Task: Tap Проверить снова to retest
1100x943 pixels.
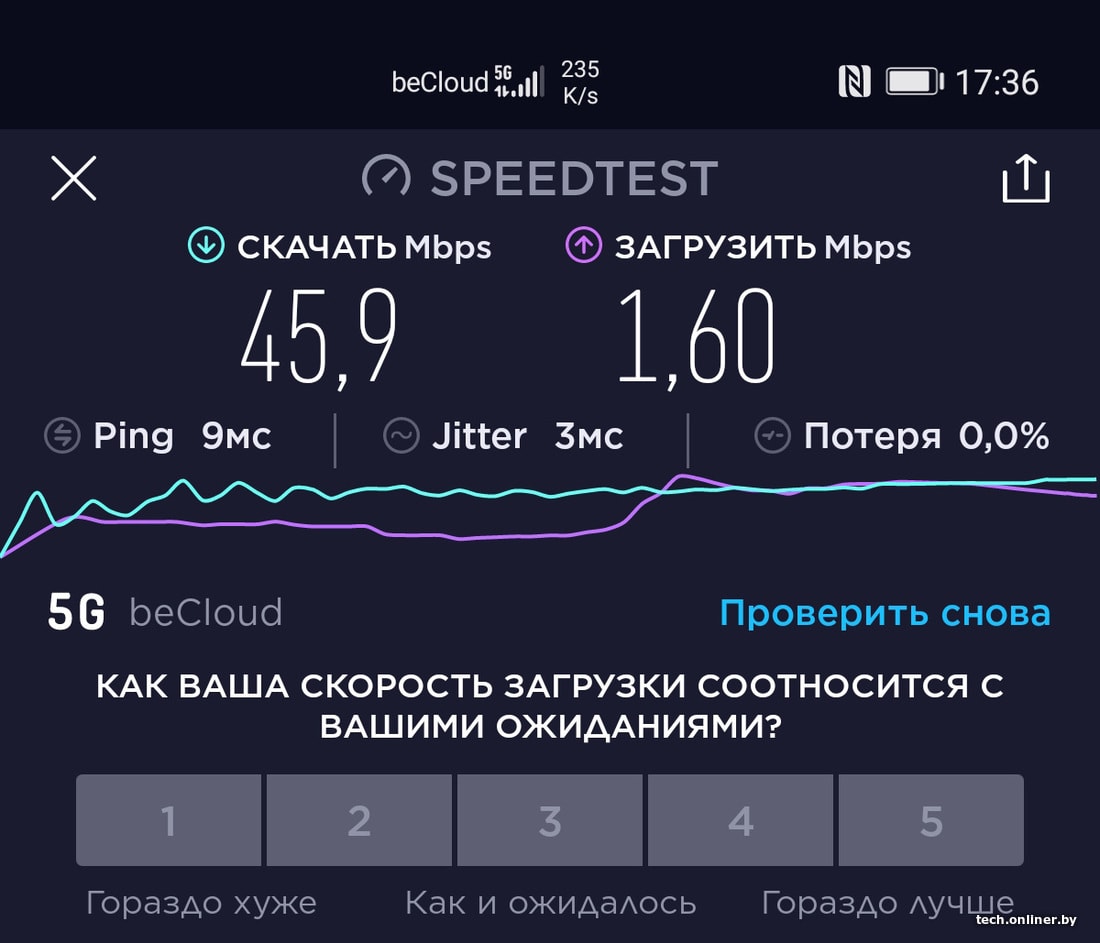Action: [x=884, y=613]
